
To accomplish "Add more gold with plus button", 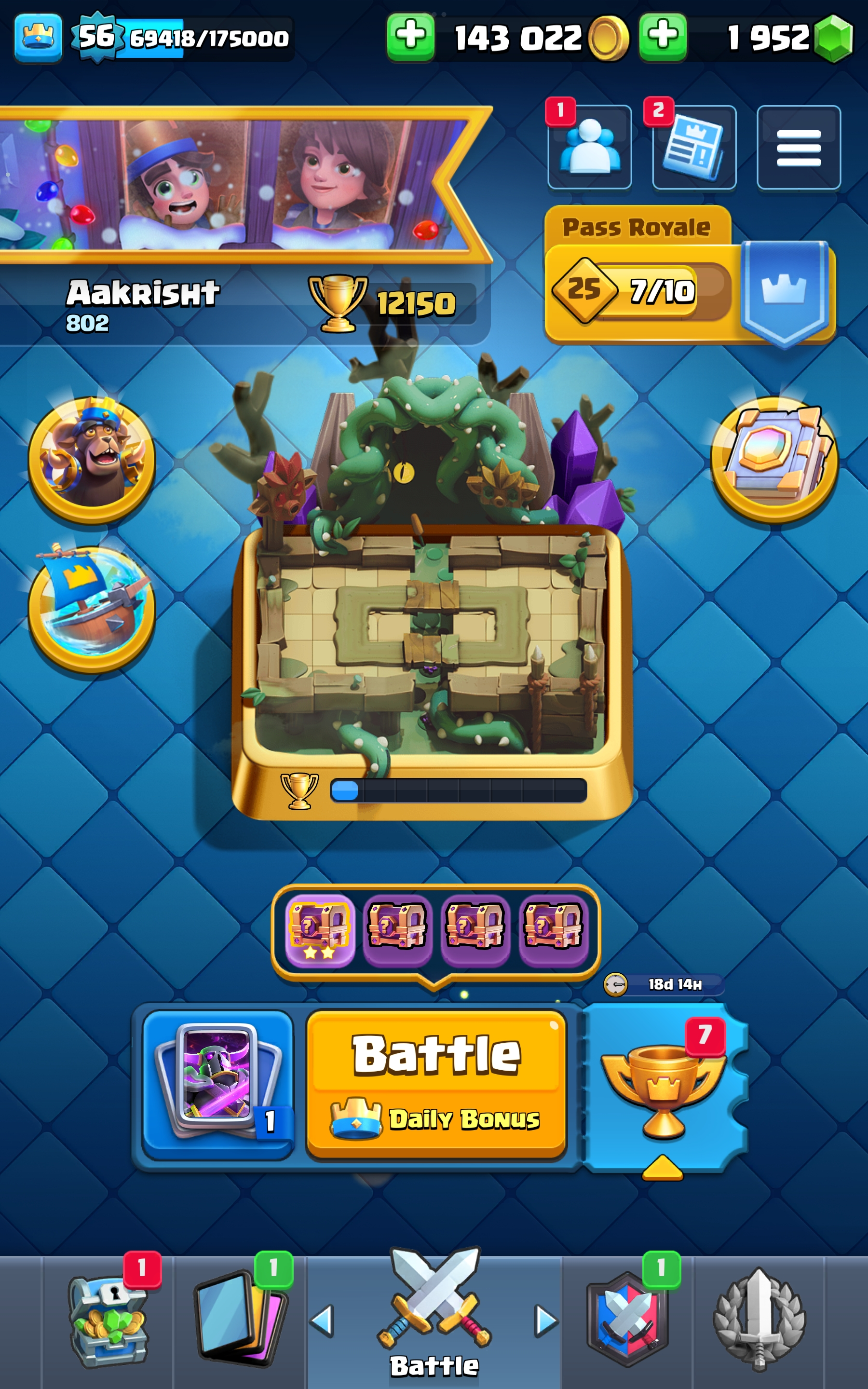I will pyautogui.click(x=410, y=37).
